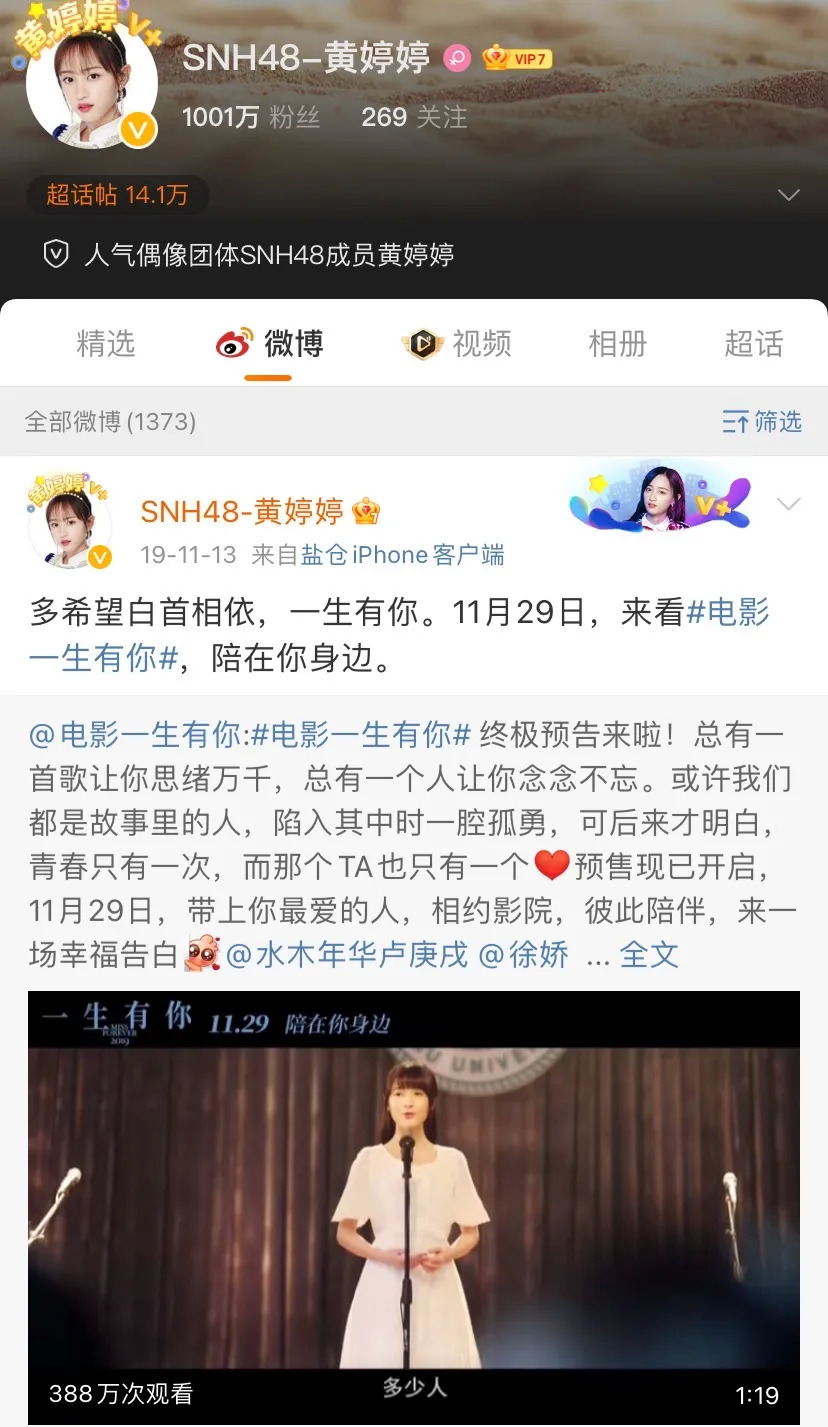
Task: Open the 盐仓iPhone客户端 source link
Action: 402,554
